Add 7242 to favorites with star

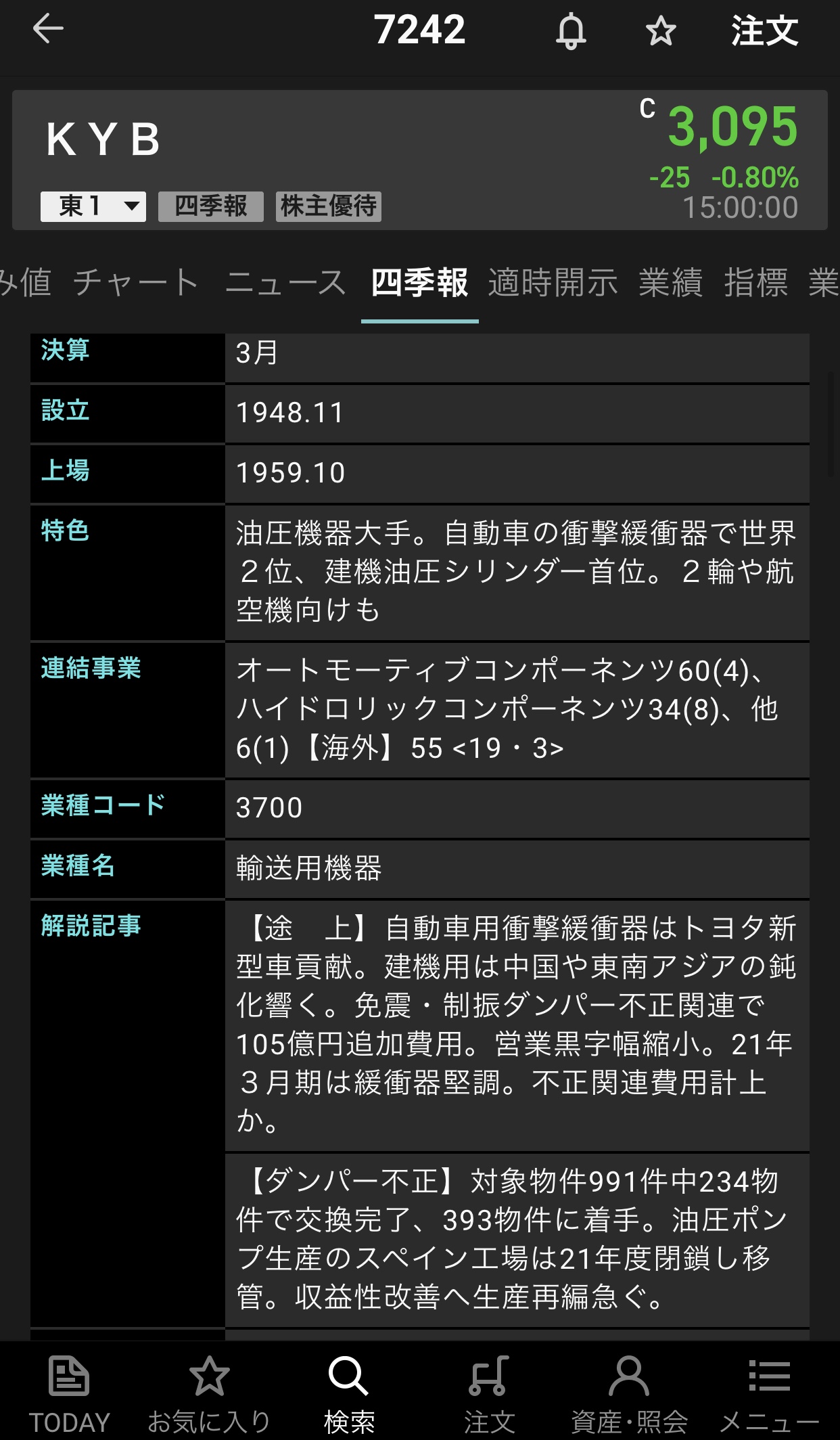(x=660, y=31)
